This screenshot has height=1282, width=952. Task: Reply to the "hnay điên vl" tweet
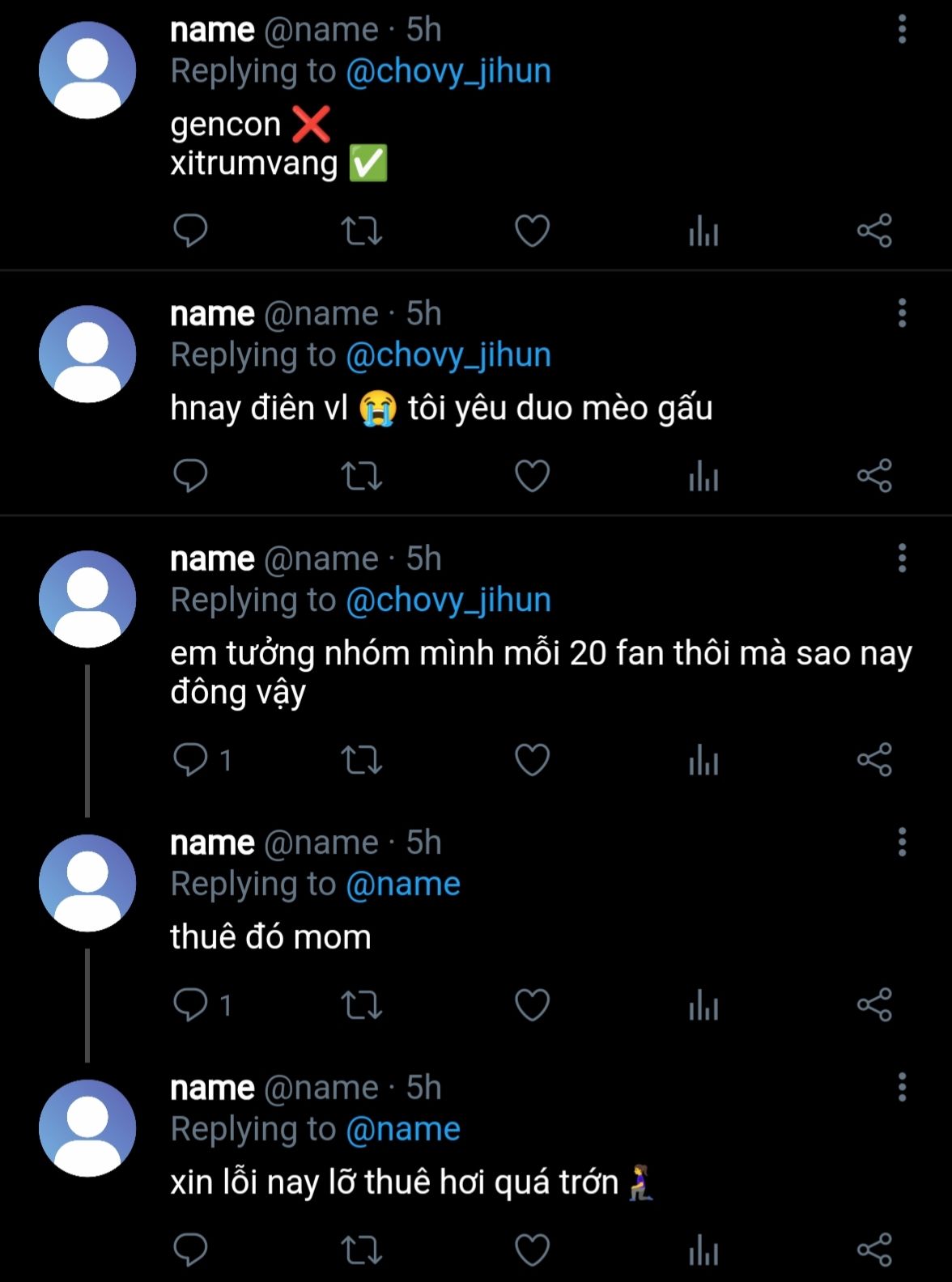[191, 476]
